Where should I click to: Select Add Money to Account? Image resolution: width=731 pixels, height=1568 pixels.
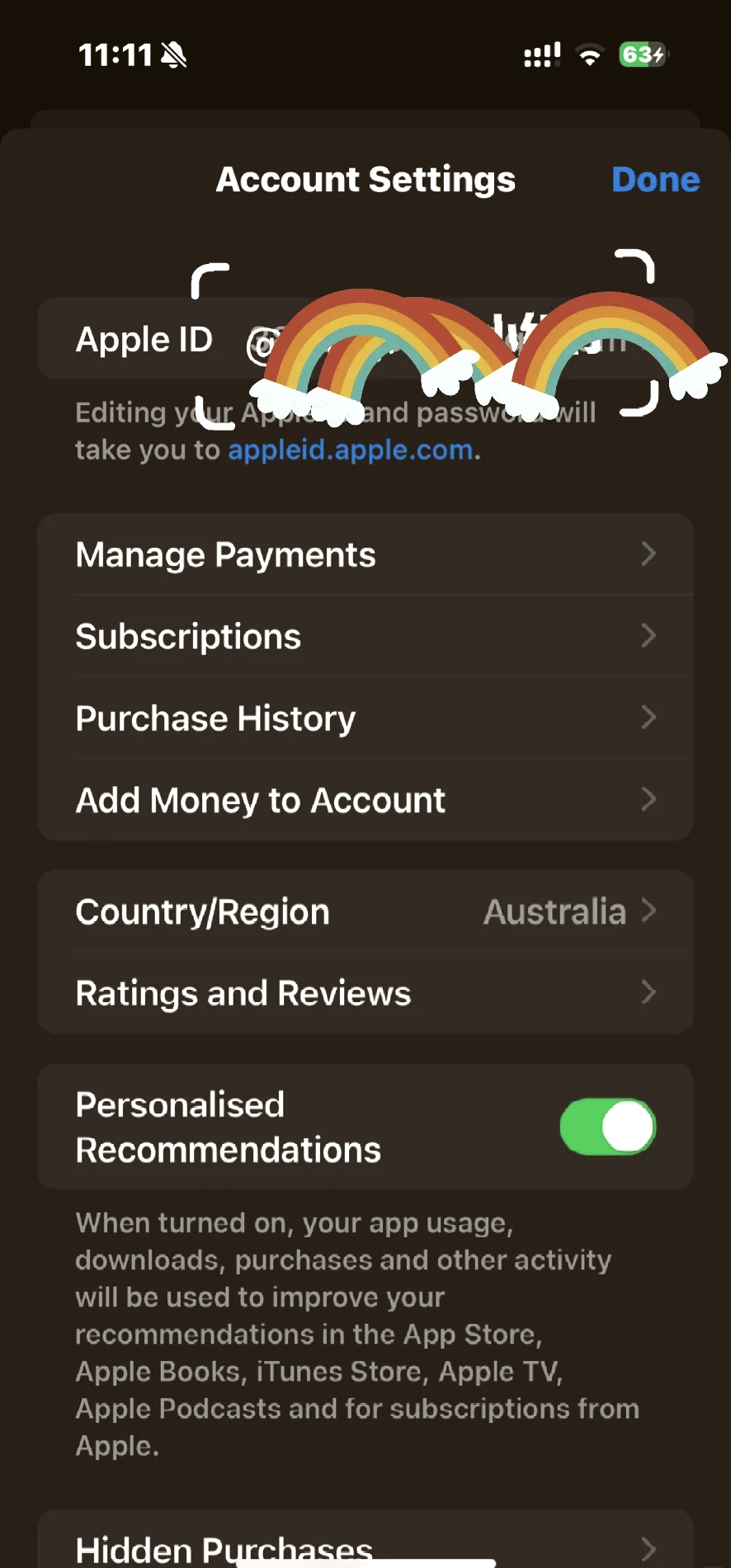[365, 799]
